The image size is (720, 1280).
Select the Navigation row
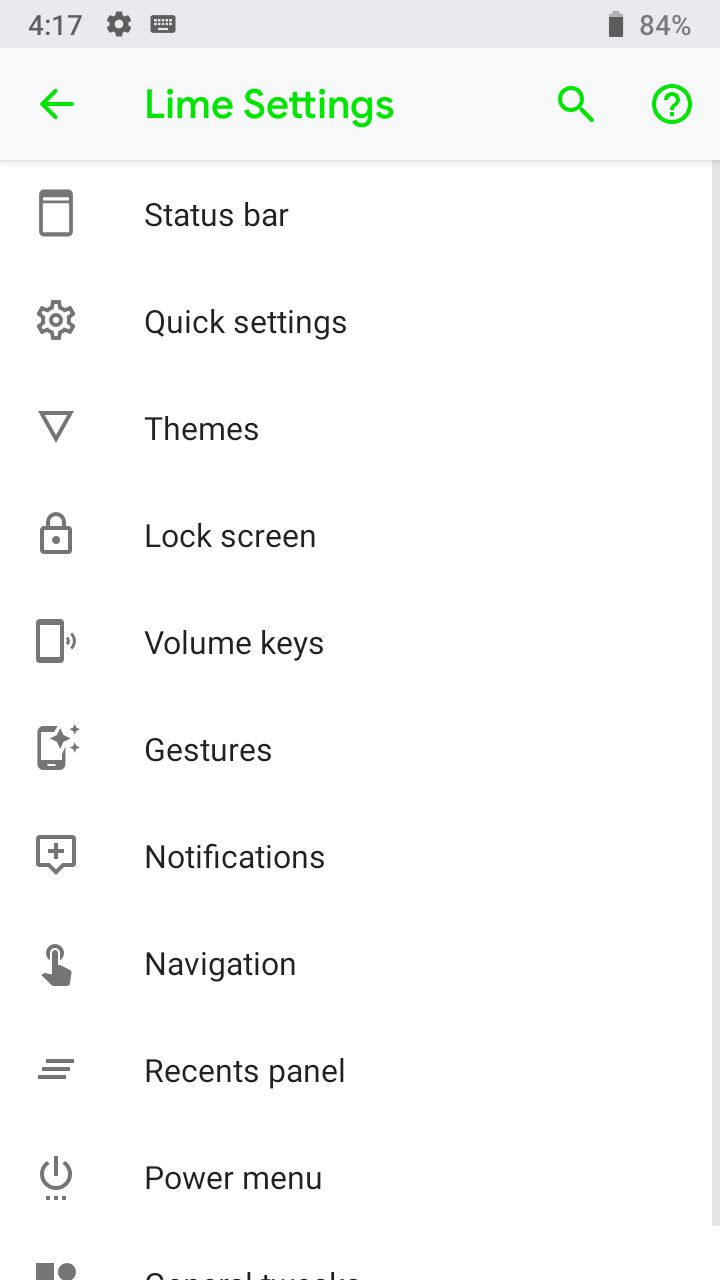coord(360,964)
